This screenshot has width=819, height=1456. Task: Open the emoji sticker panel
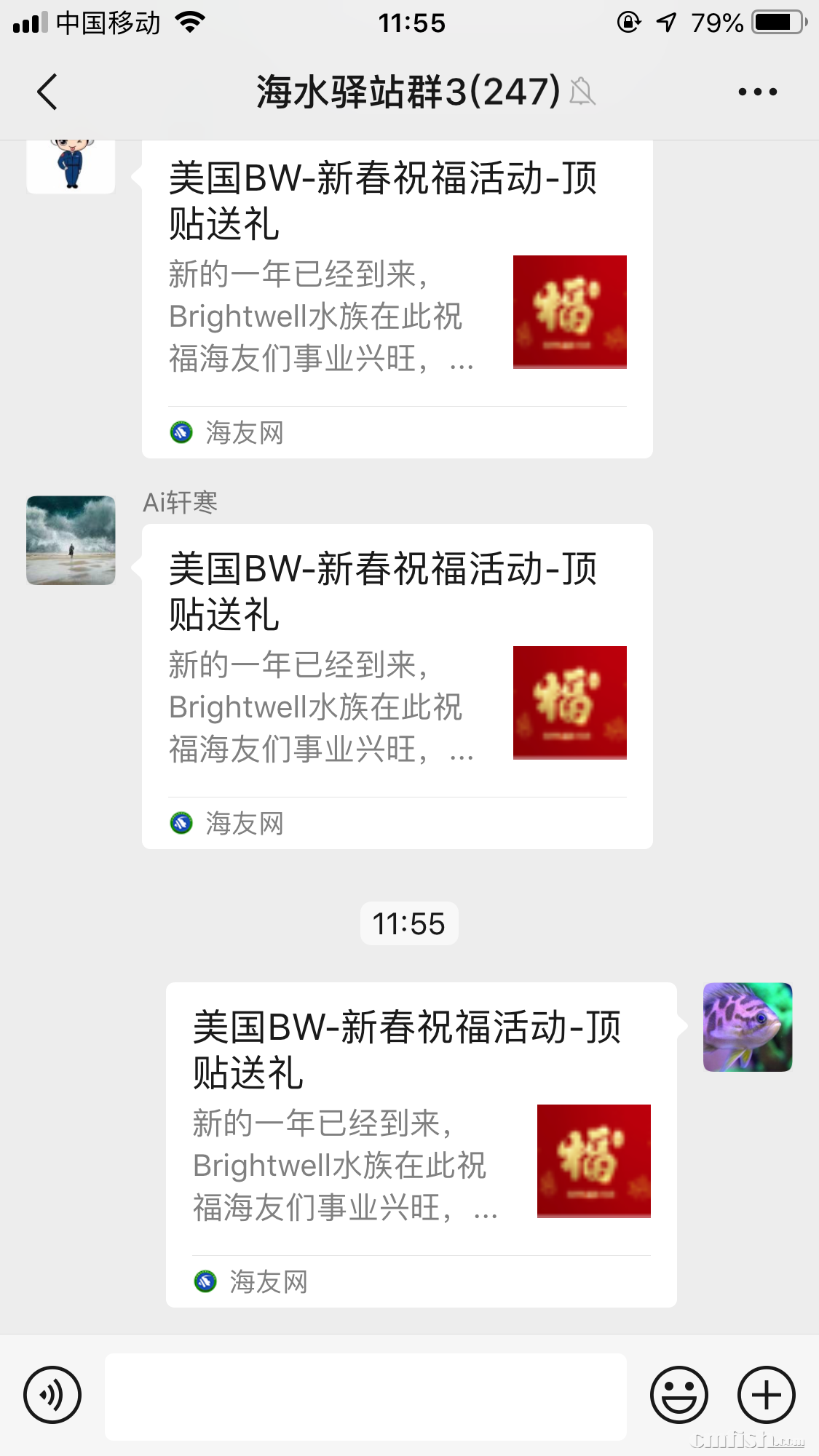pyautogui.click(x=678, y=1395)
